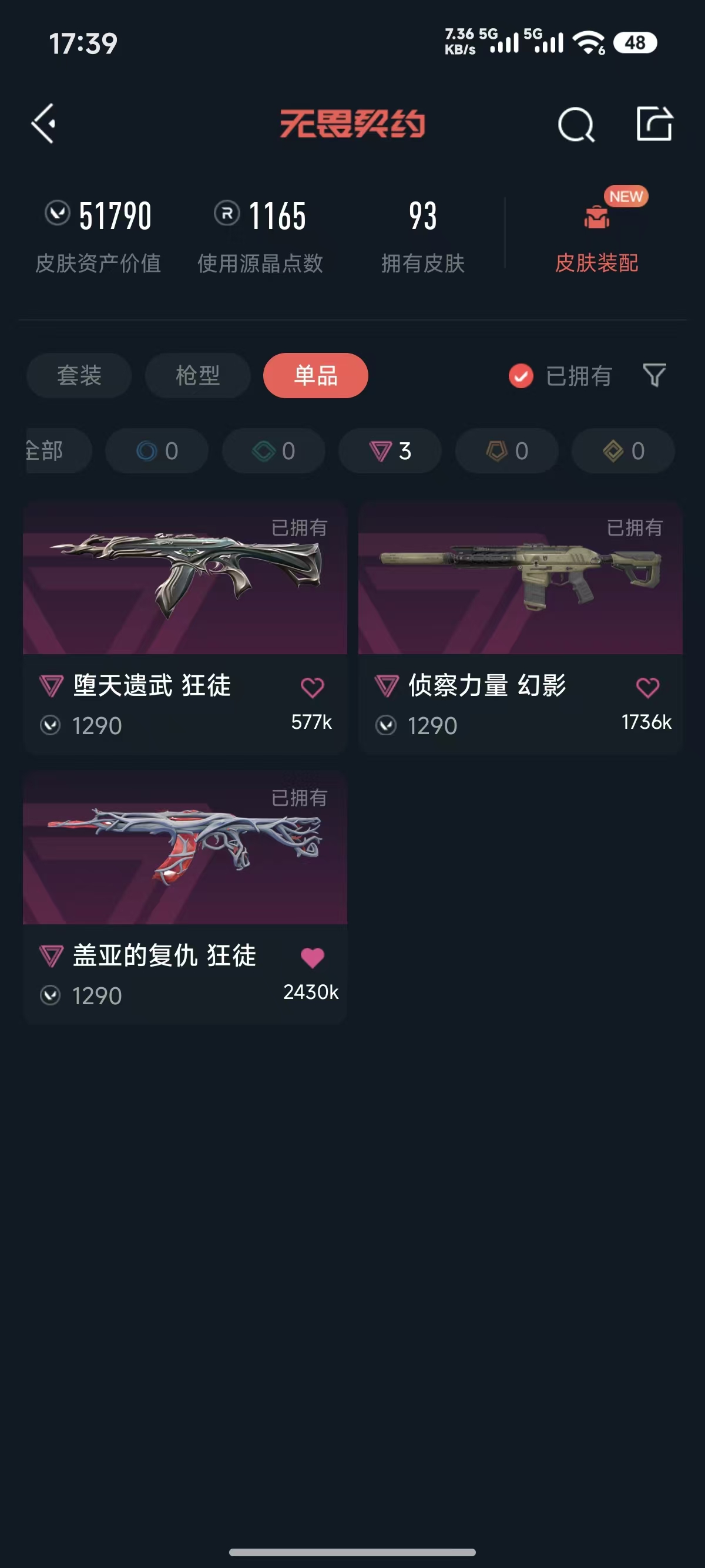Share this skin collection page

(654, 123)
